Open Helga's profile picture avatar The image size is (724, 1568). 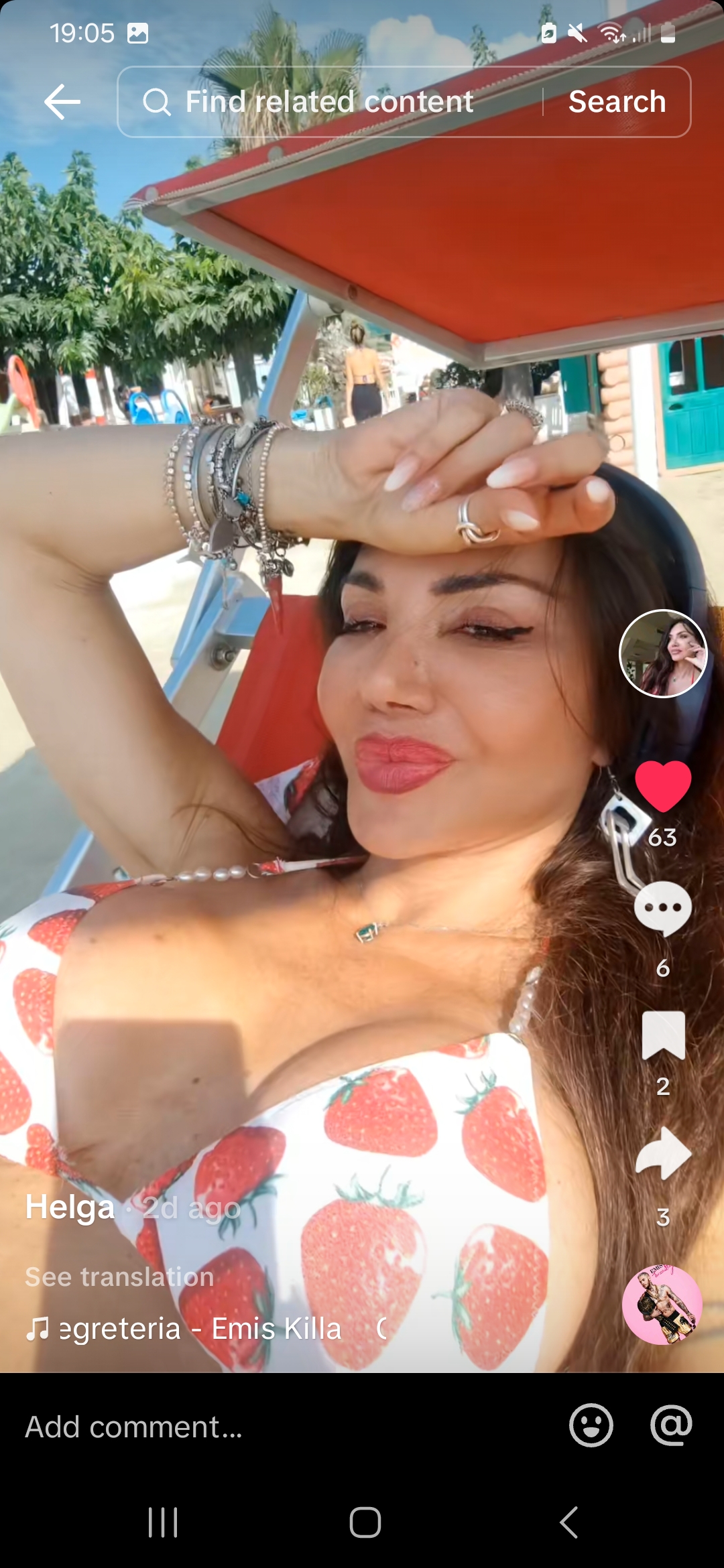tap(662, 653)
